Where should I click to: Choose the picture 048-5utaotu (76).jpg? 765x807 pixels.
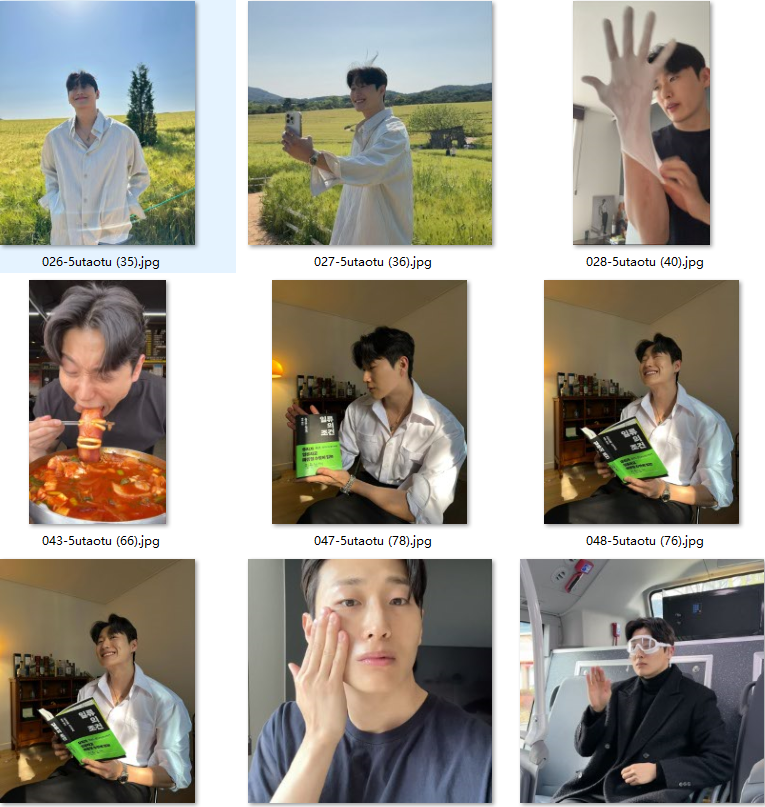coord(641,402)
